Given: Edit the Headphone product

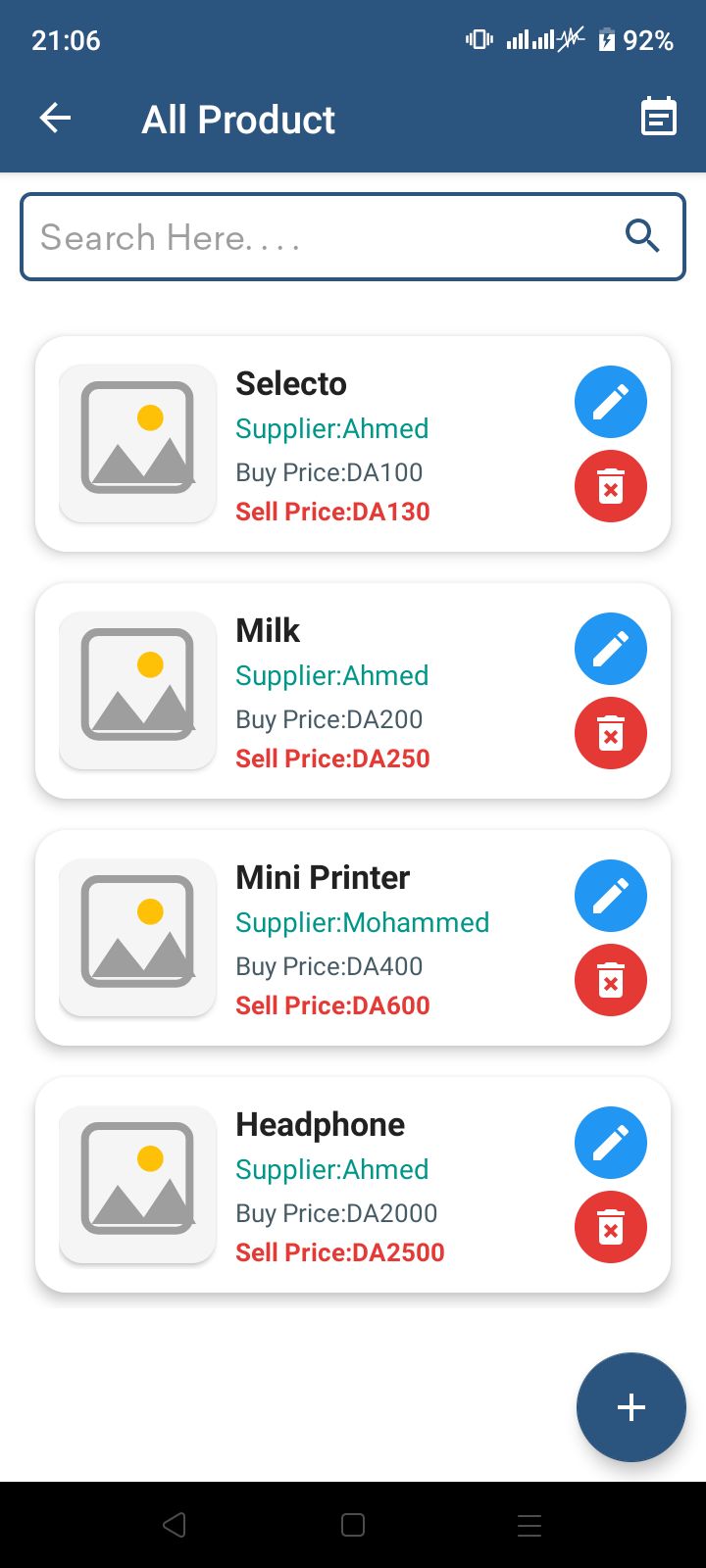Looking at the screenshot, I should point(610,1143).
